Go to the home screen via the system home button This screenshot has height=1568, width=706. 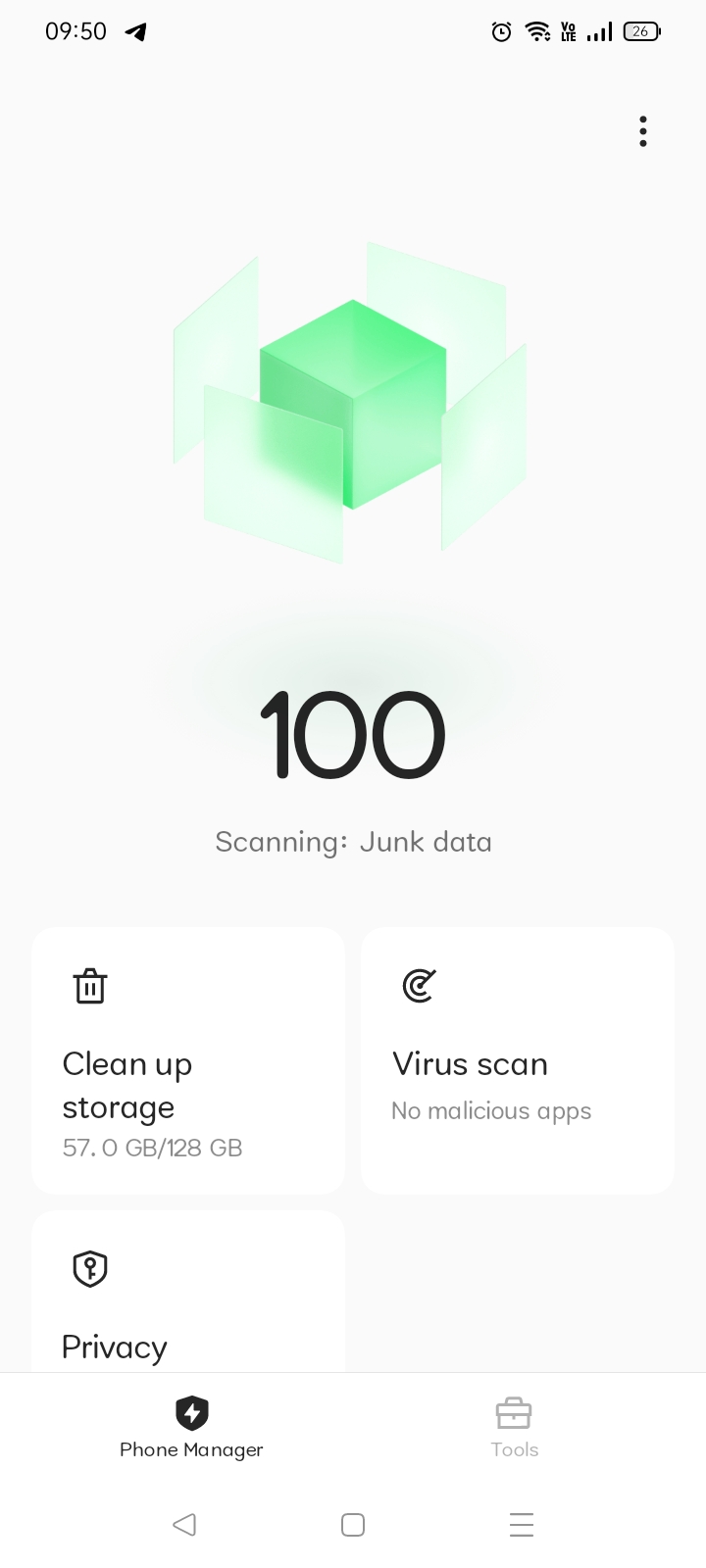(x=353, y=1525)
